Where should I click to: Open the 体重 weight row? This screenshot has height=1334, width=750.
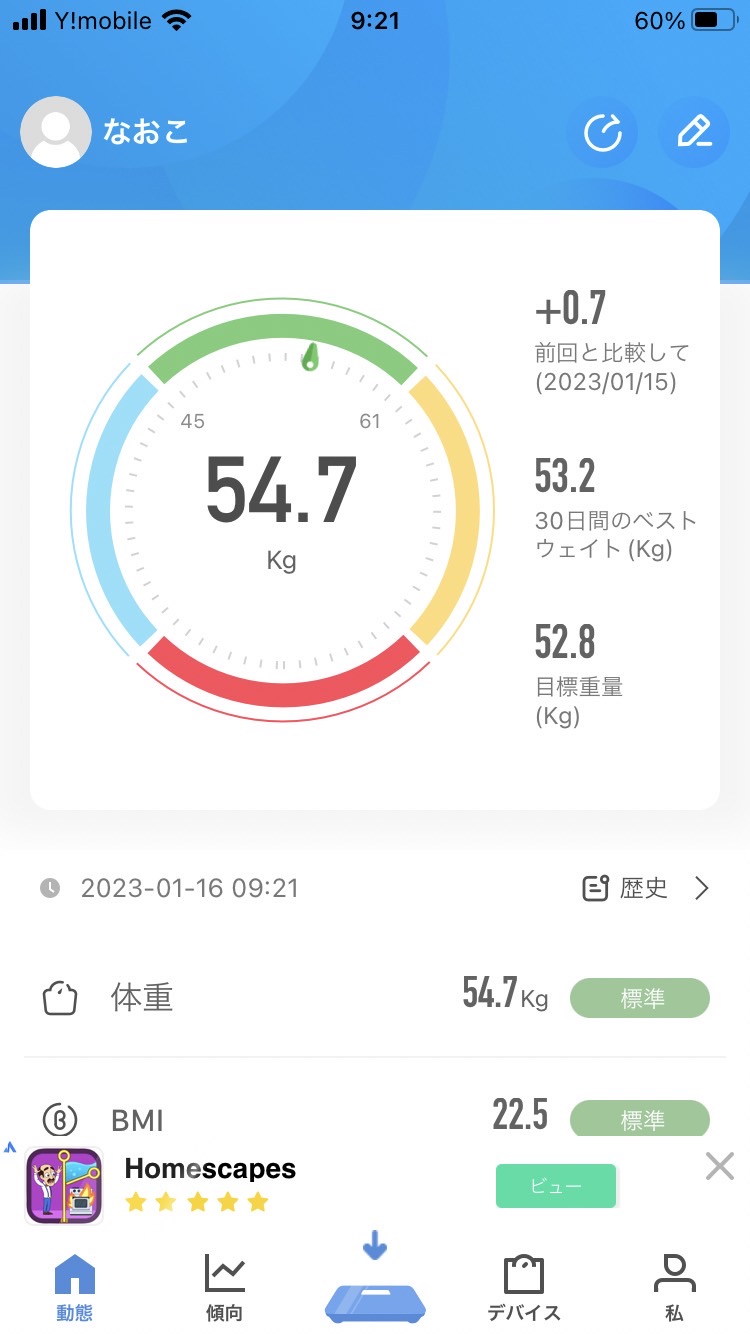click(x=375, y=997)
